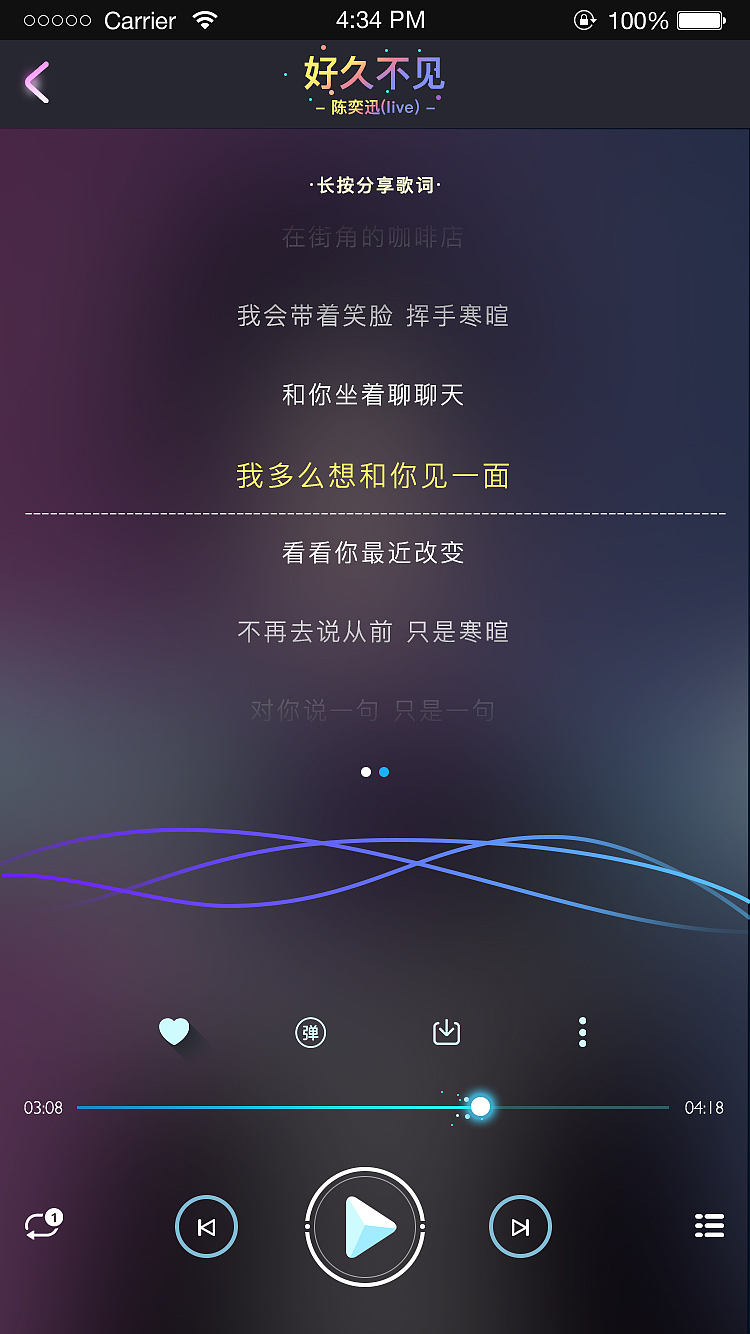The image size is (750, 1334).
Task: Open the three-dot more options menu
Action: click(583, 1031)
